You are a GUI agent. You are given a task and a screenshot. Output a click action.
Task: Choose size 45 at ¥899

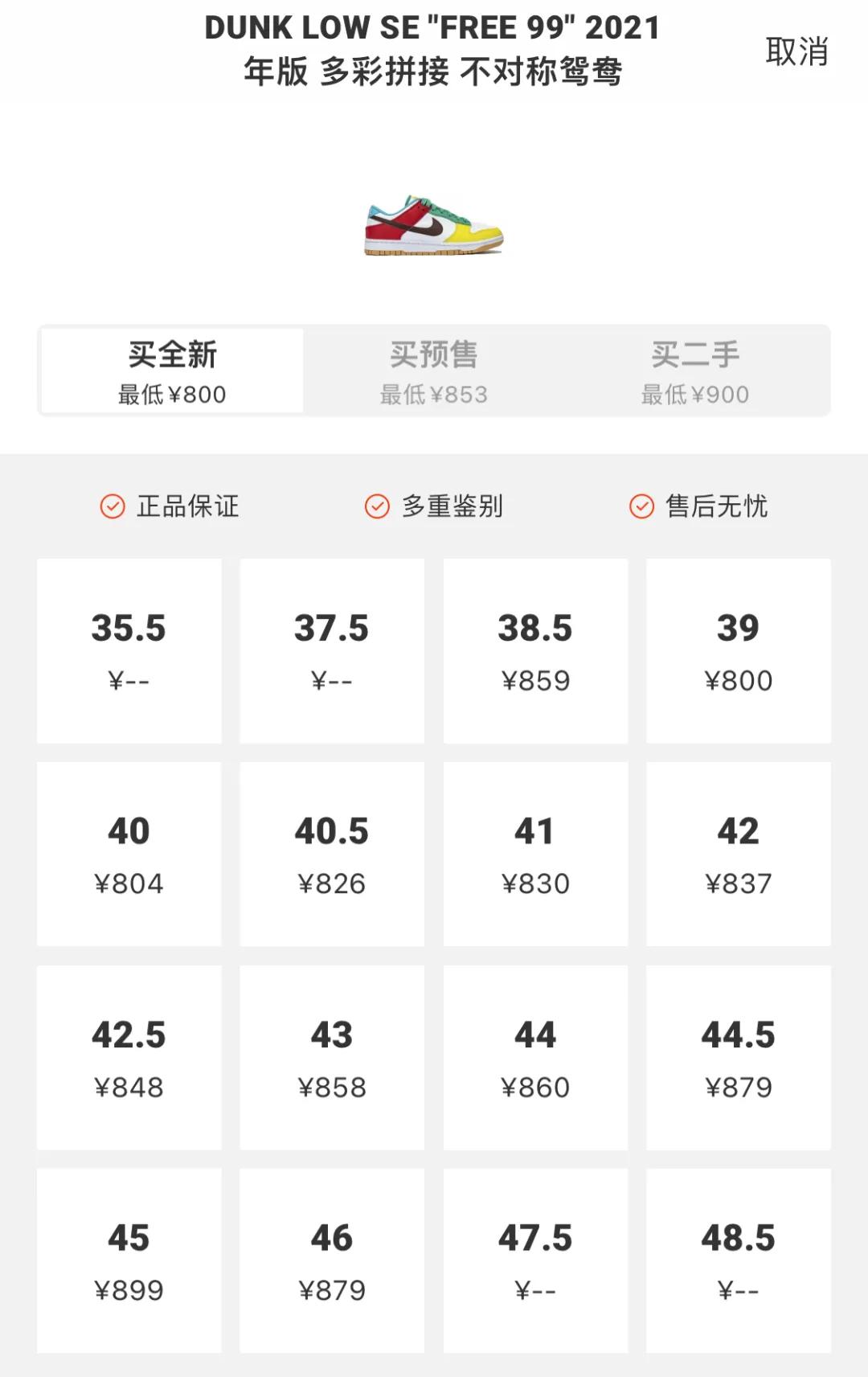(x=130, y=1262)
